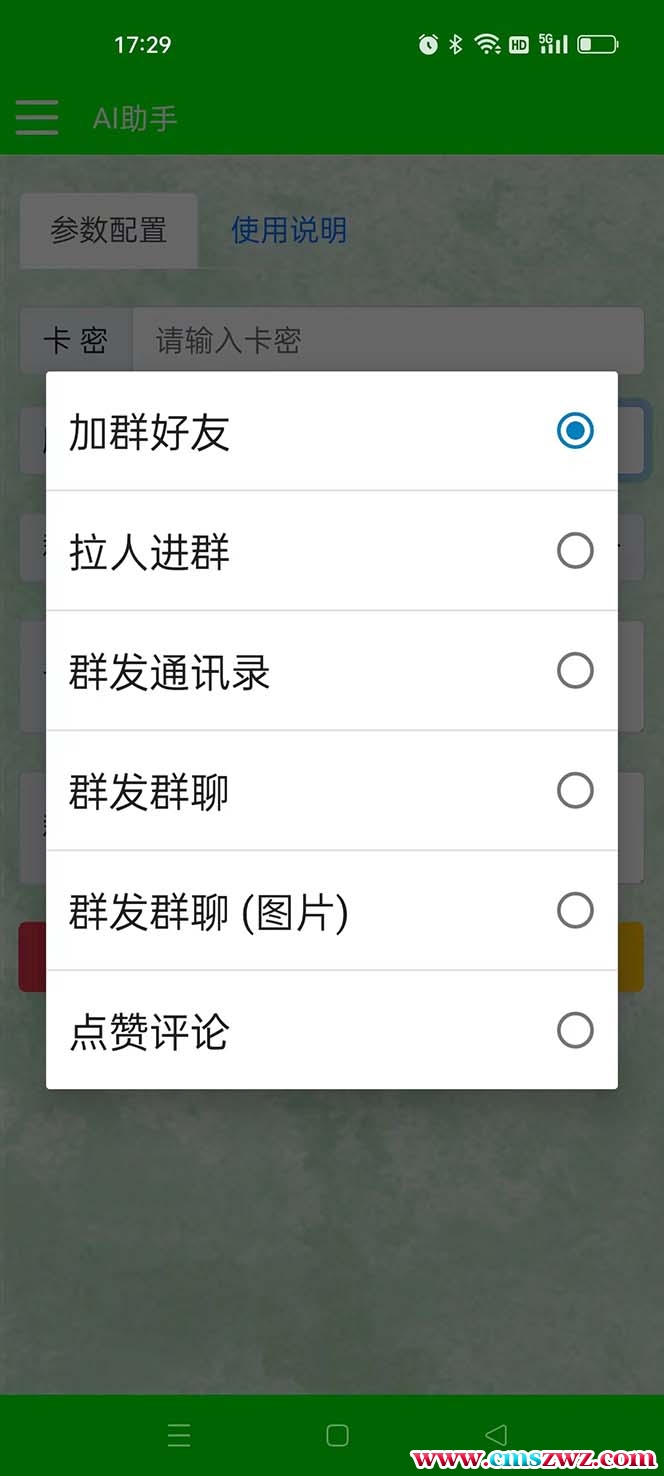
Task: Go to the home screen
Action: (337, 1435)
